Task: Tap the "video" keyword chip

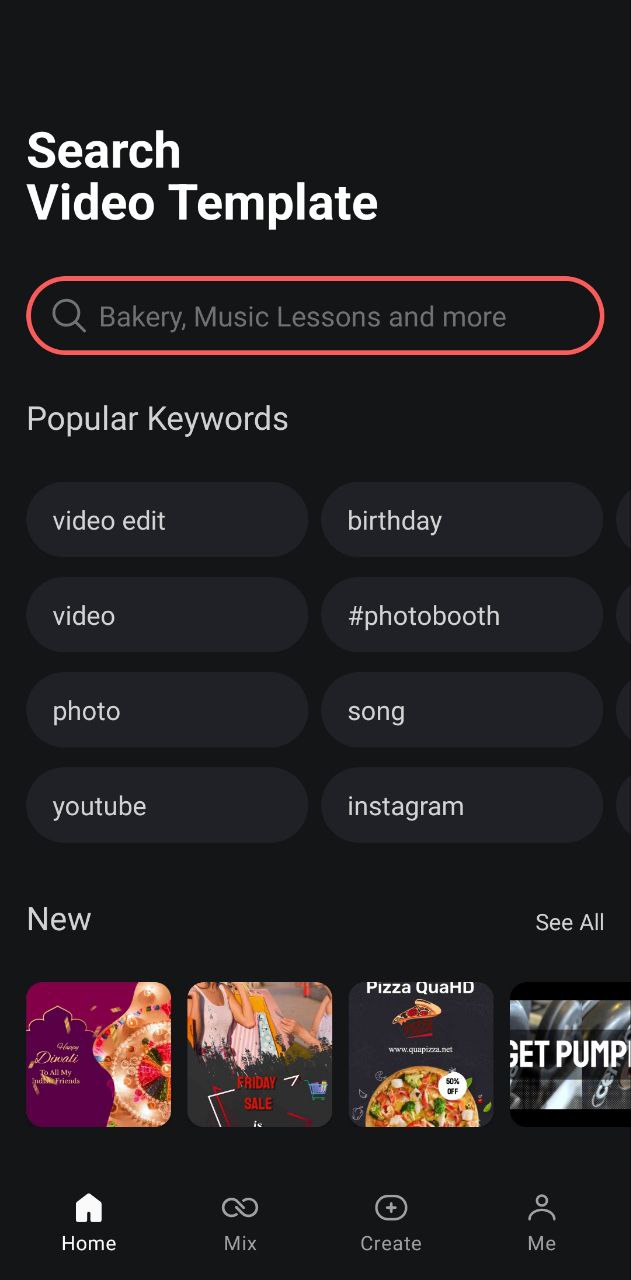Action: coord(166,615)
